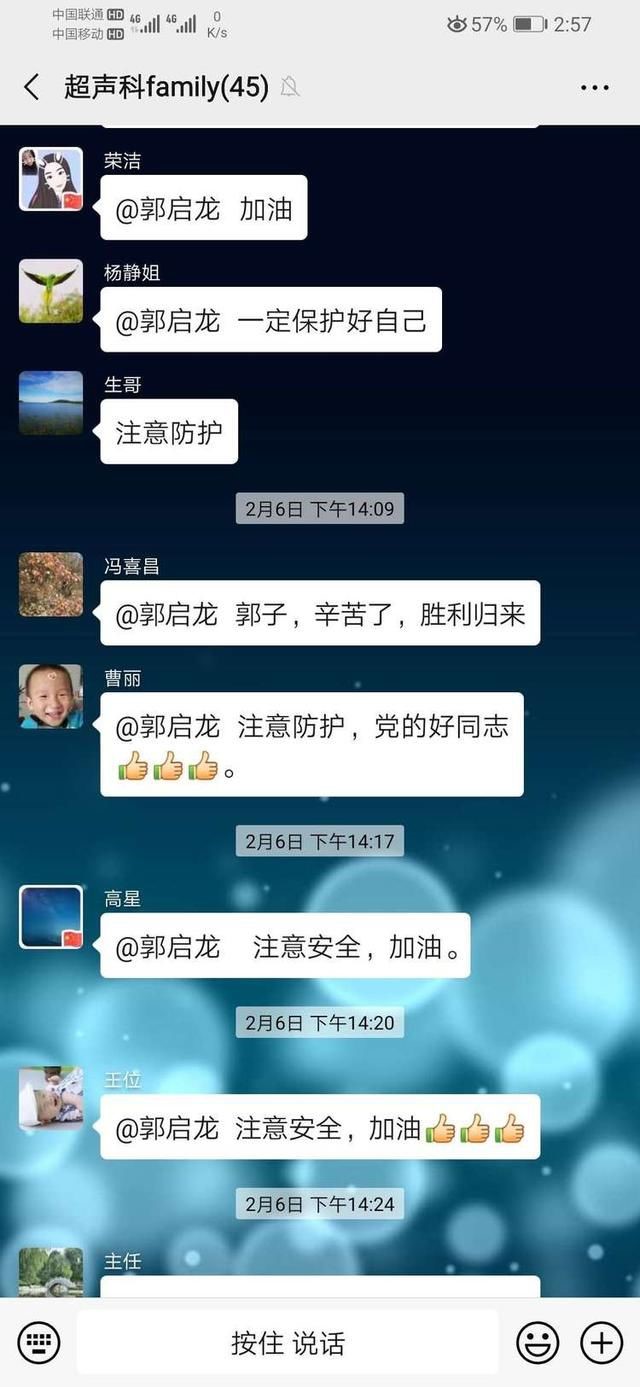This screenshot has width=640, height=1387.
Task: Go back from 超声科family chat
Action: [32, 87]
